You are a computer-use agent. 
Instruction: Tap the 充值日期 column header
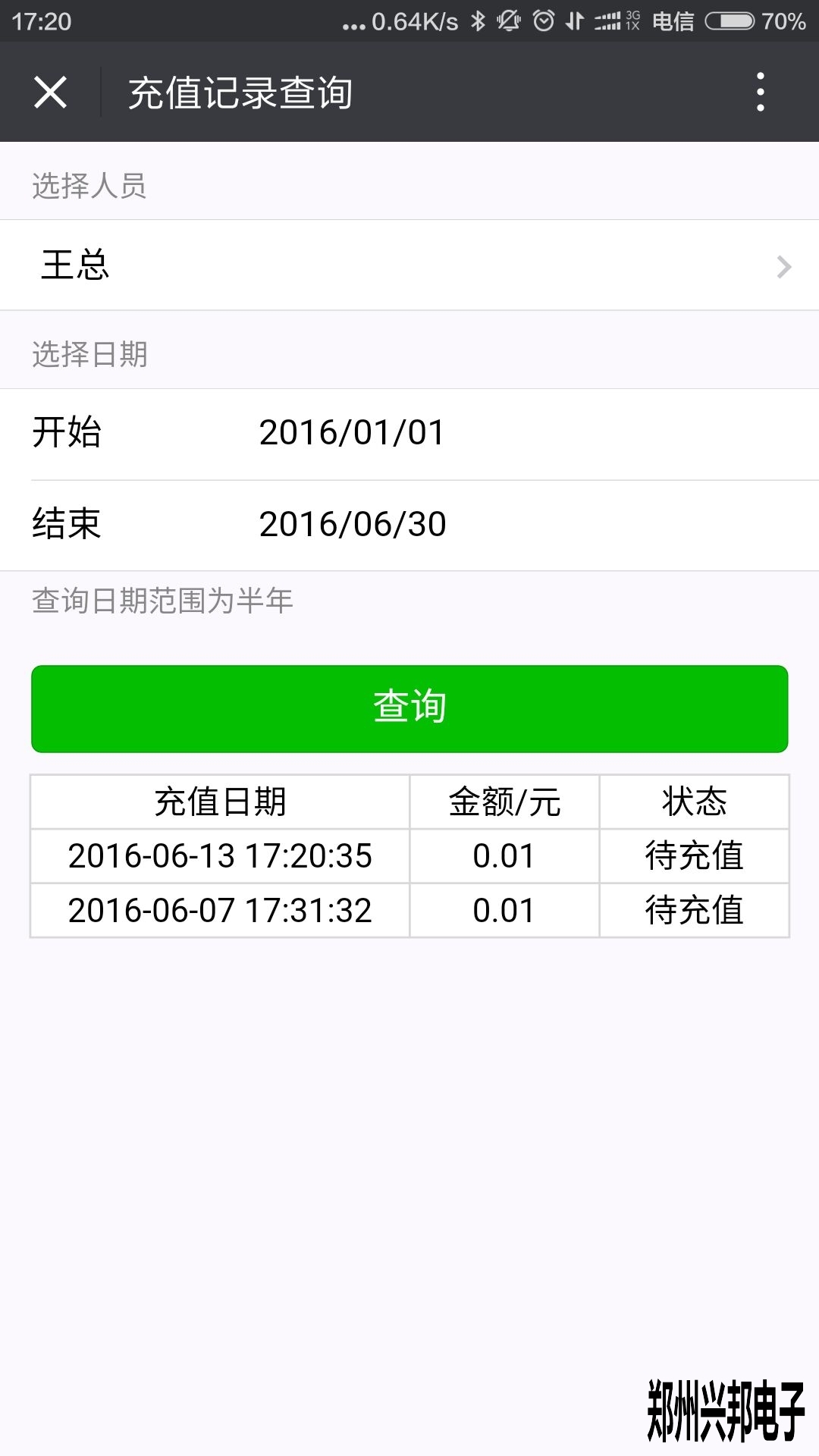pyautogui.click(x=218, y=802)
